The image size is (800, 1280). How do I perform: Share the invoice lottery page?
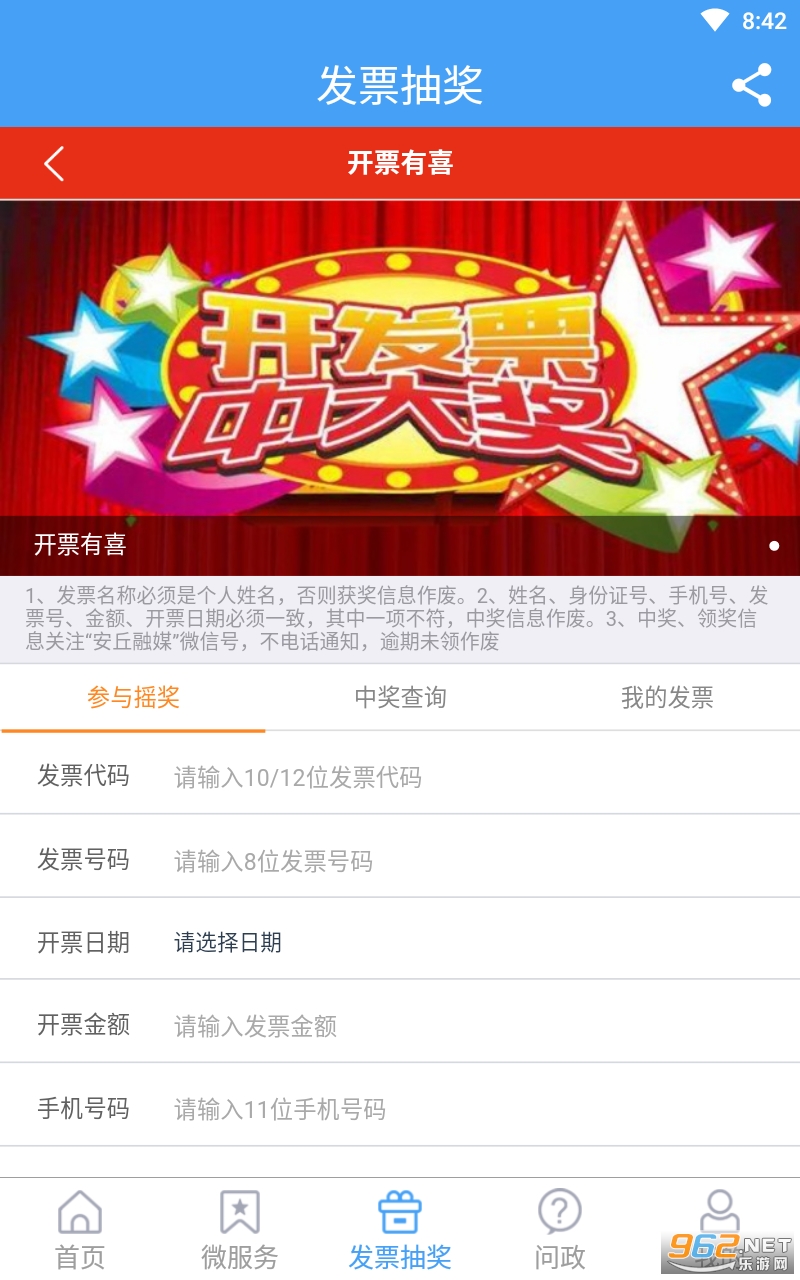point(751,85)
